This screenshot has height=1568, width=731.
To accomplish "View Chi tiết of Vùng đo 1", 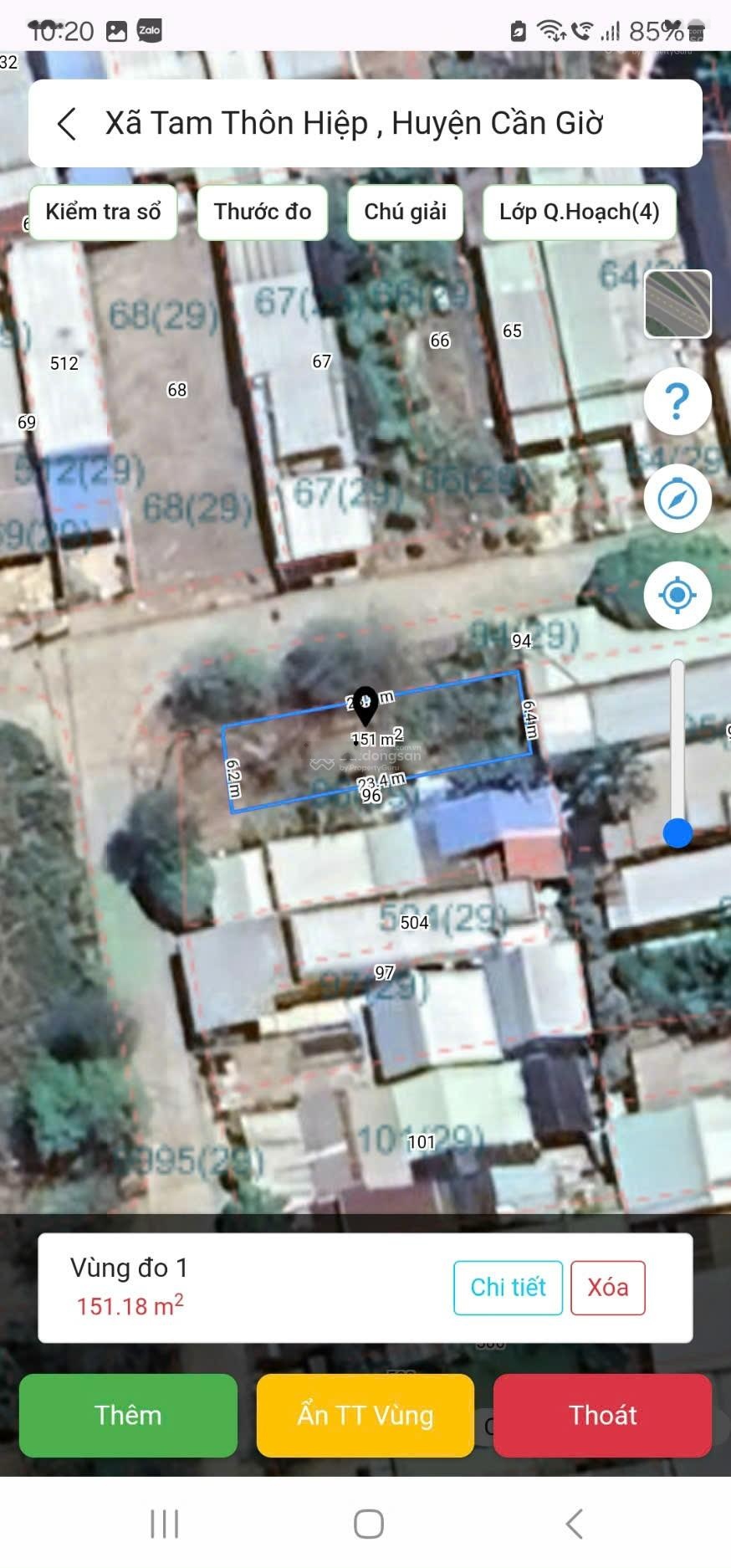I will pyautogui.click(x=508, y=1287).
